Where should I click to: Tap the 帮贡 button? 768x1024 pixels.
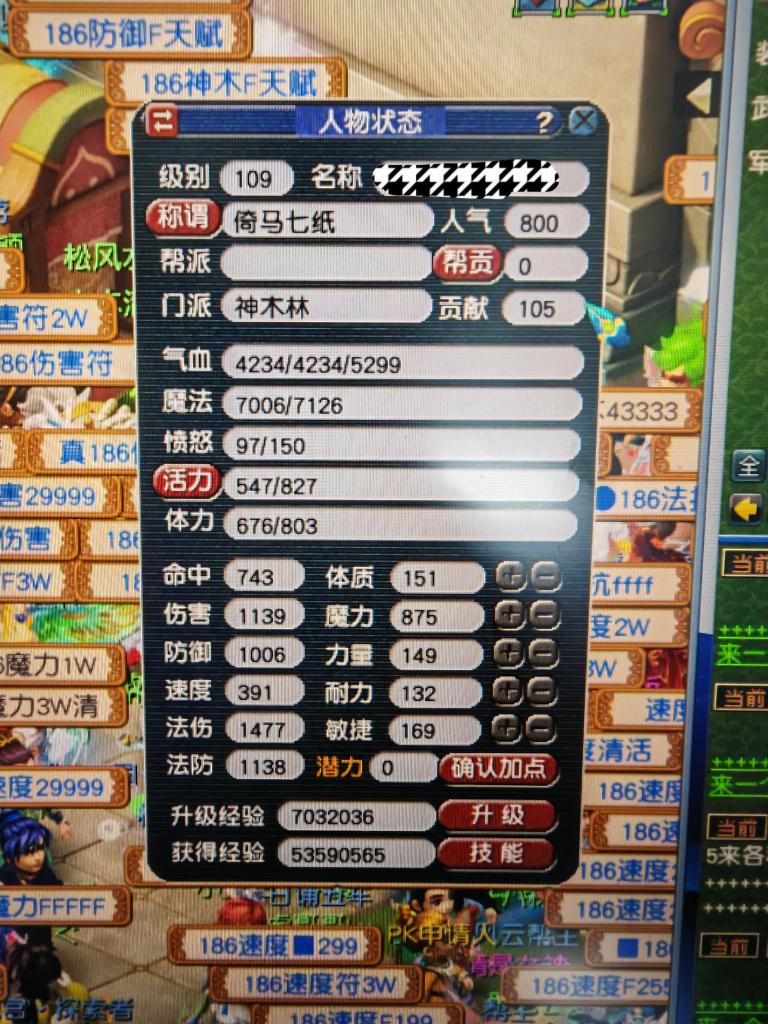466,263
